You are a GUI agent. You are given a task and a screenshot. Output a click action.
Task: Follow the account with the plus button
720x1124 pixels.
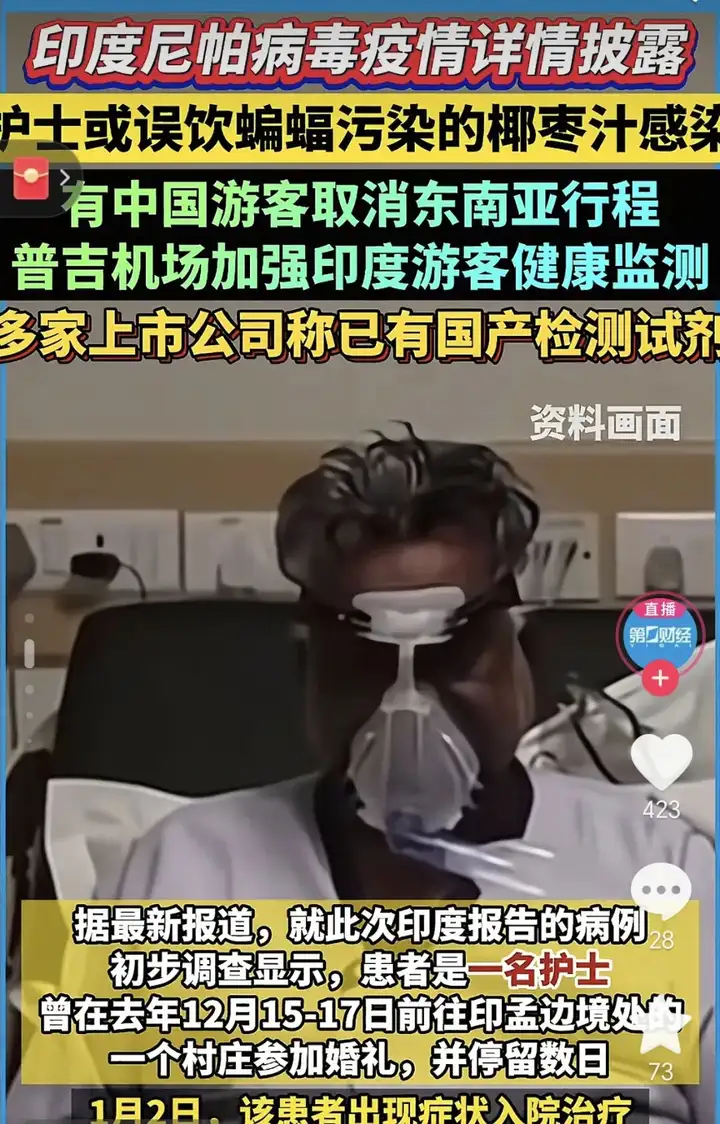tap(660, 680)
